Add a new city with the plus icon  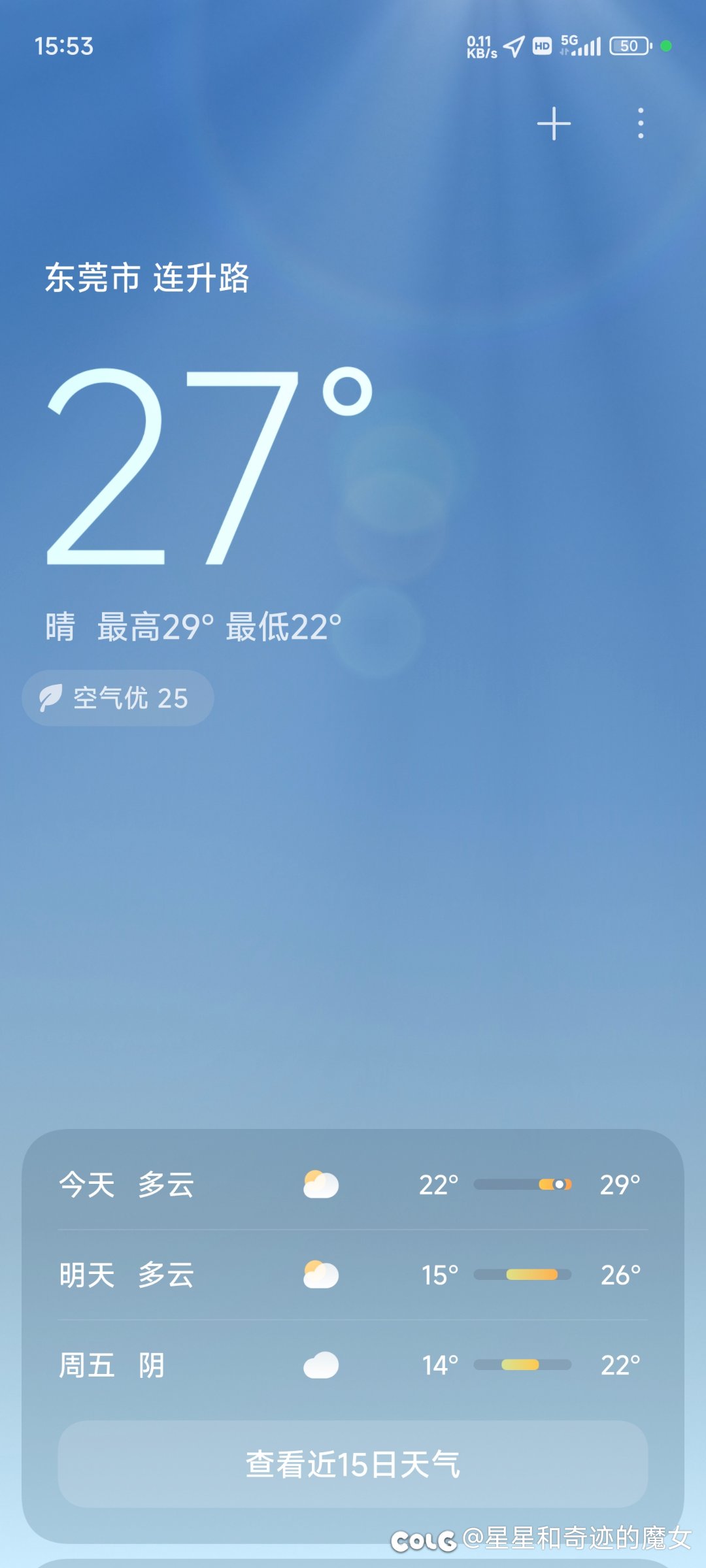coord(554,123)
